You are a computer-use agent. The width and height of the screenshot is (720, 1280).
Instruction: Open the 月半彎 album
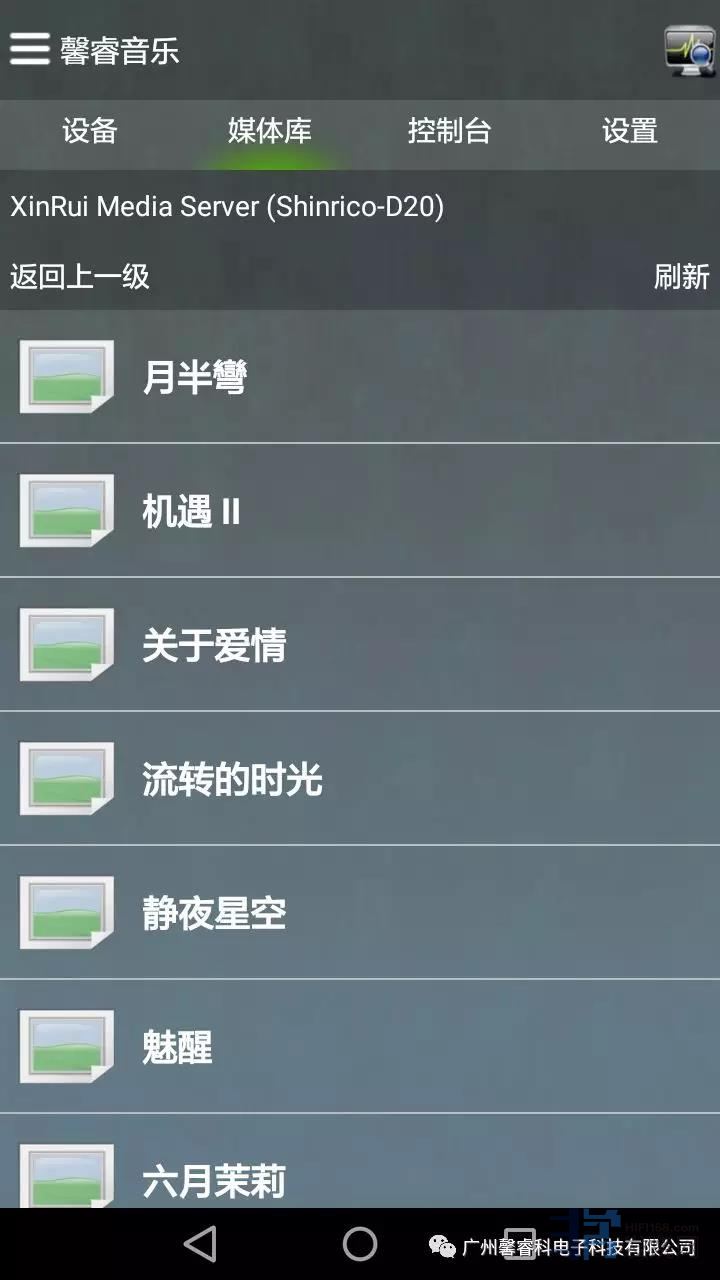(x=360, y=377)
